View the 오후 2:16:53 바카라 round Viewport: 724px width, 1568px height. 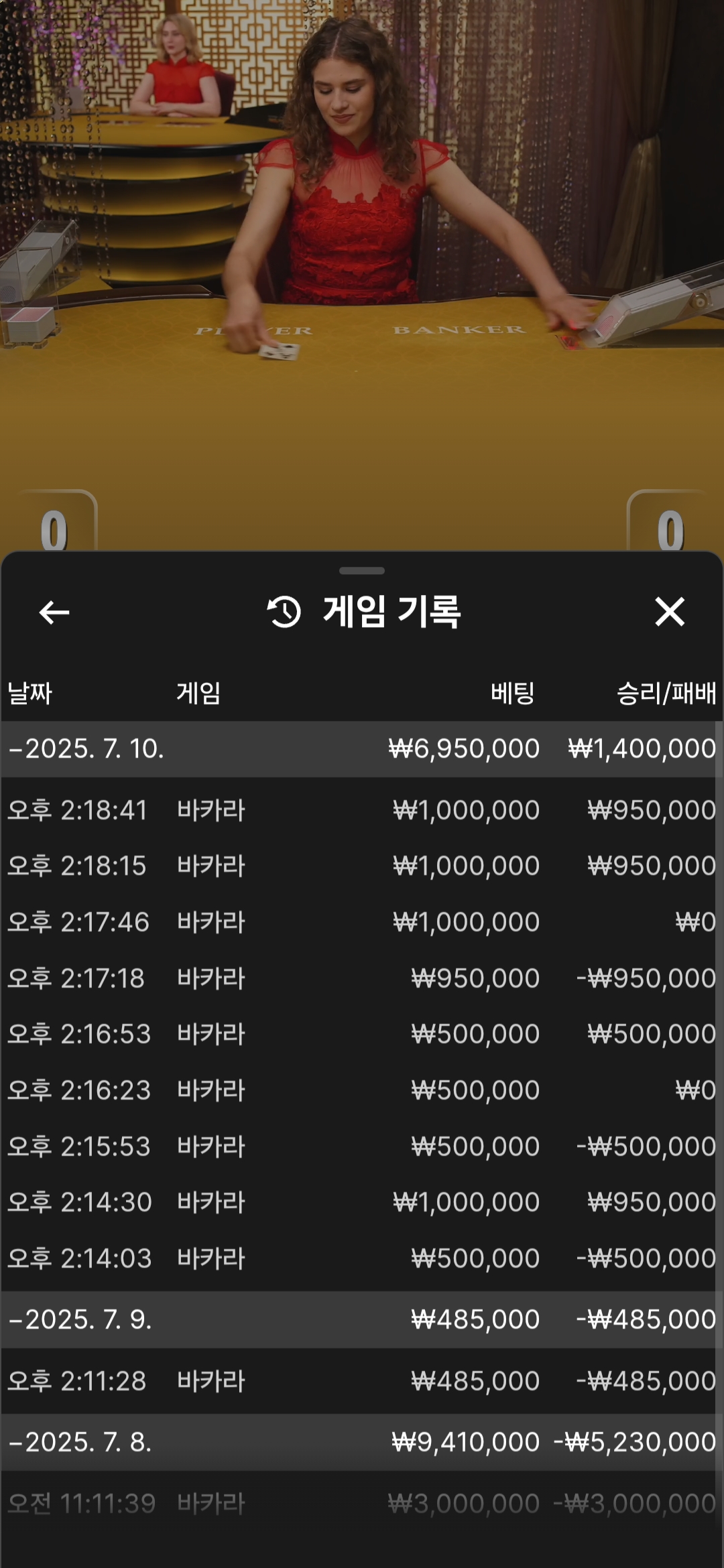pos(362,1034)
